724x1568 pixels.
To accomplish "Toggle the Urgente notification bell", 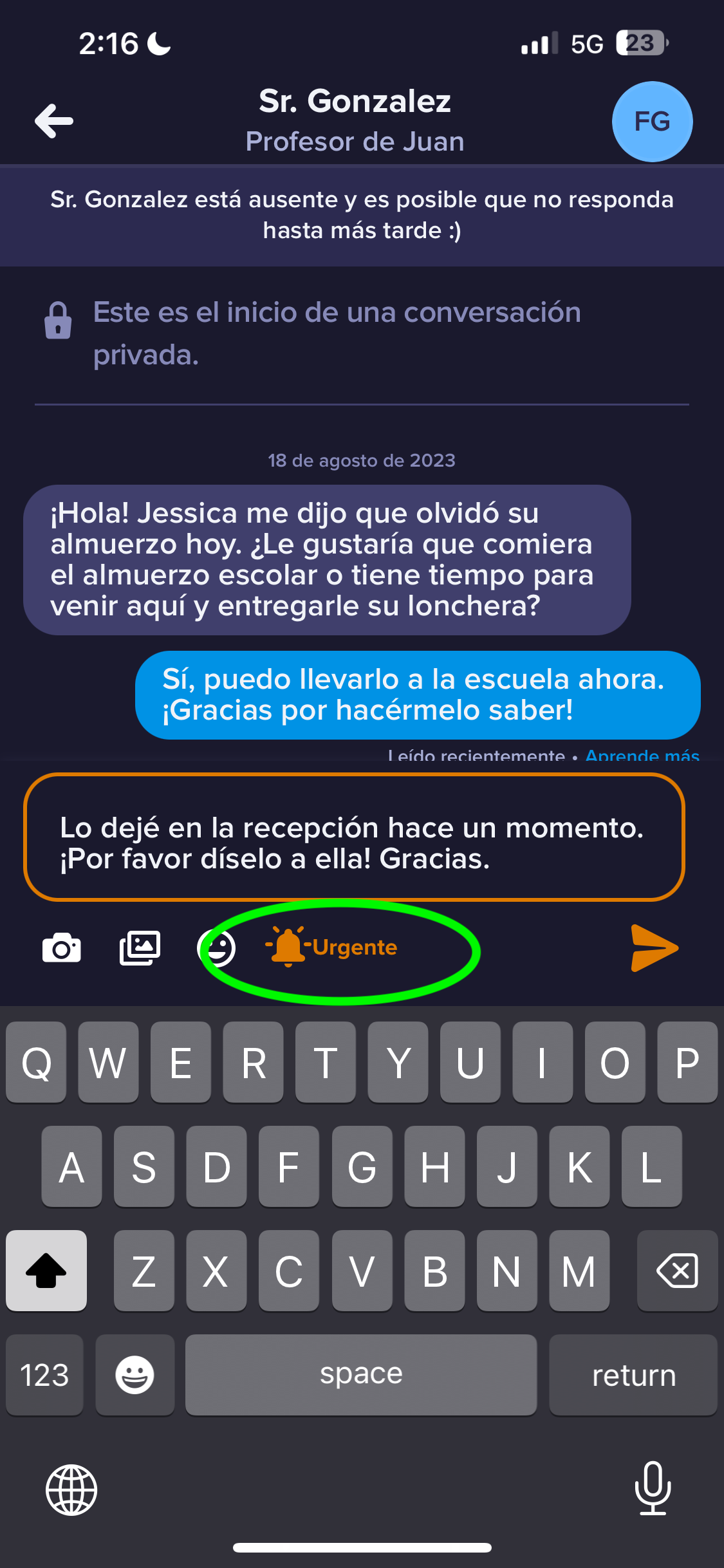I will pyautogui.click(x=332, y=947).
